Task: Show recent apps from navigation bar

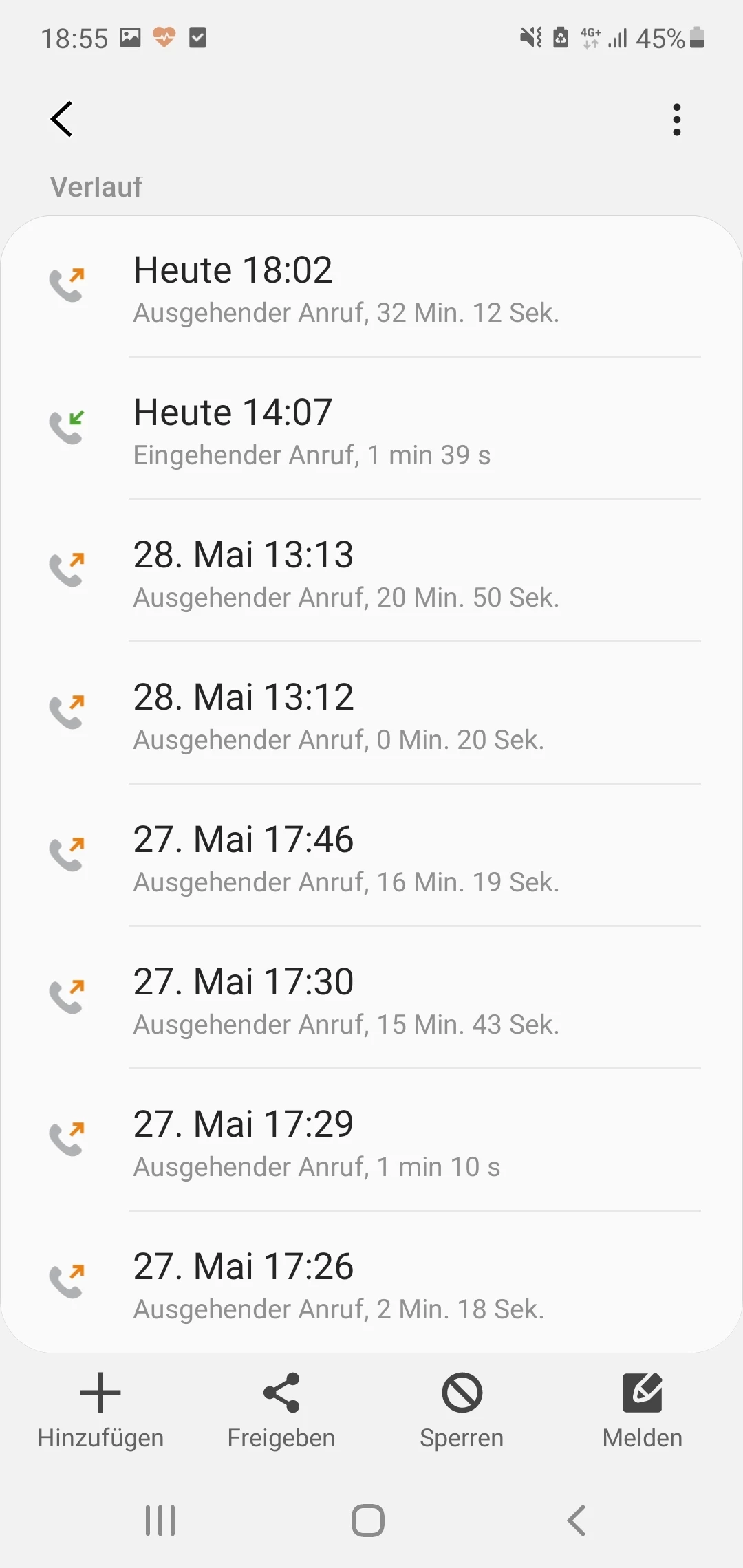Action: tap(160, 1520)
